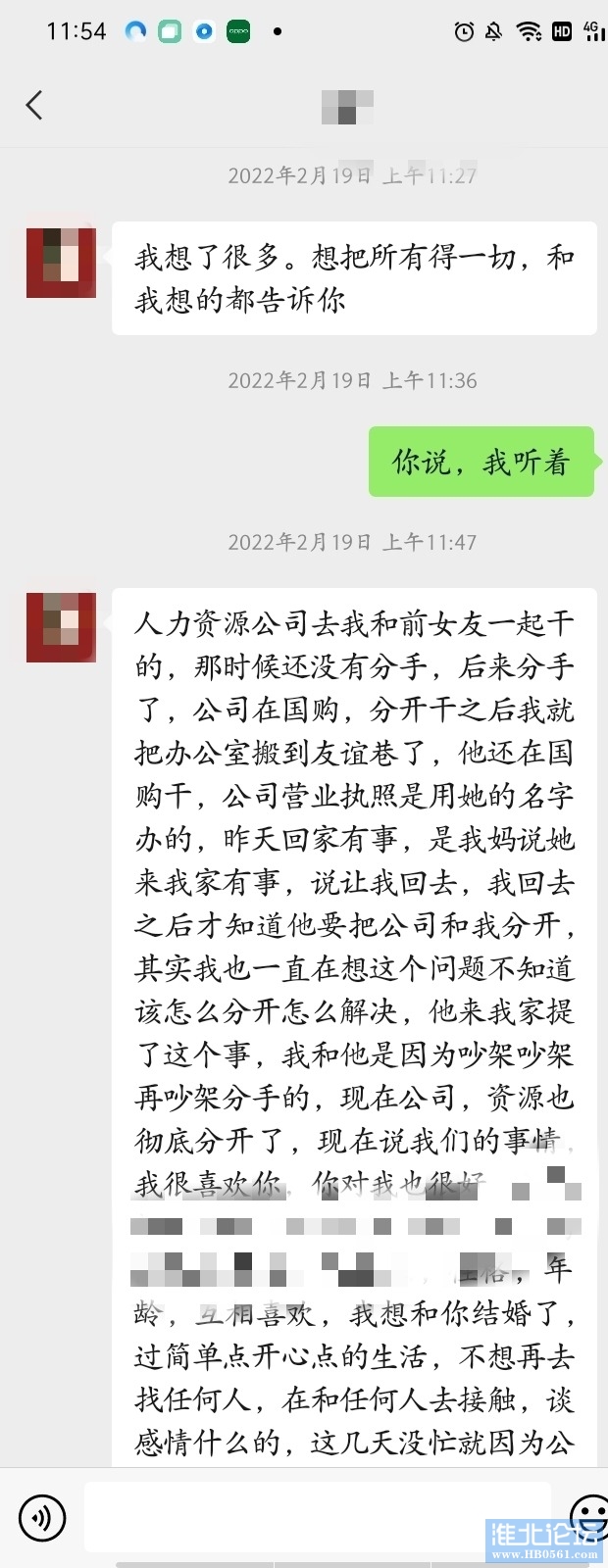Focus the message text field
The width and height of the screenshot is (608, 1568).
(x=314, y=1517)
